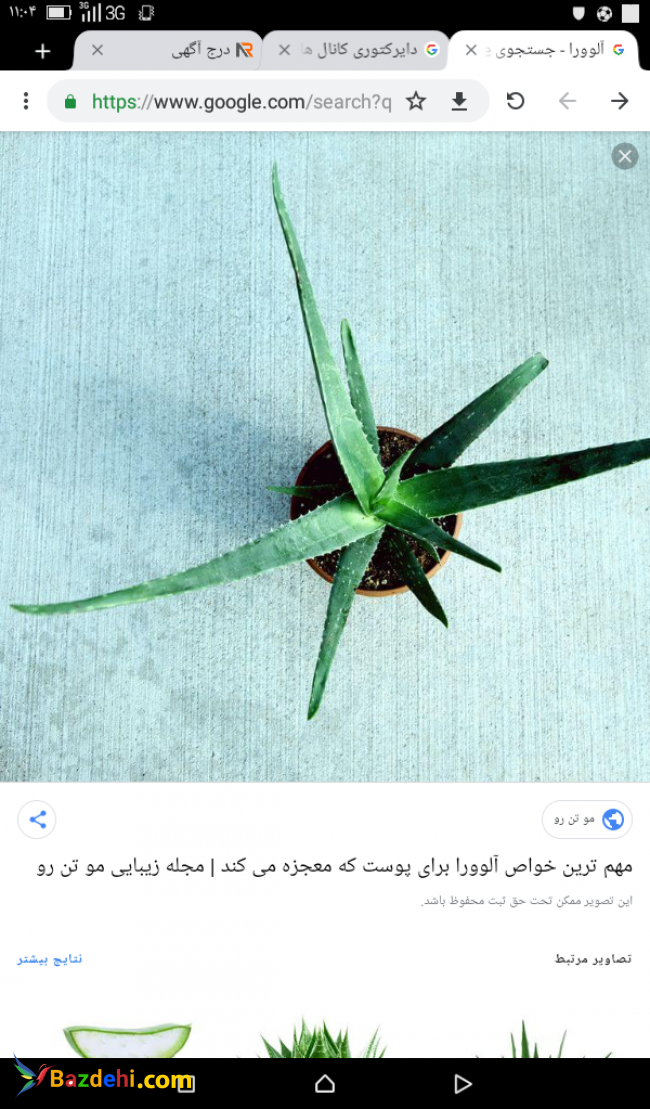Open the مهم ترین خواص آلوورا article

(x=335, y=866)
